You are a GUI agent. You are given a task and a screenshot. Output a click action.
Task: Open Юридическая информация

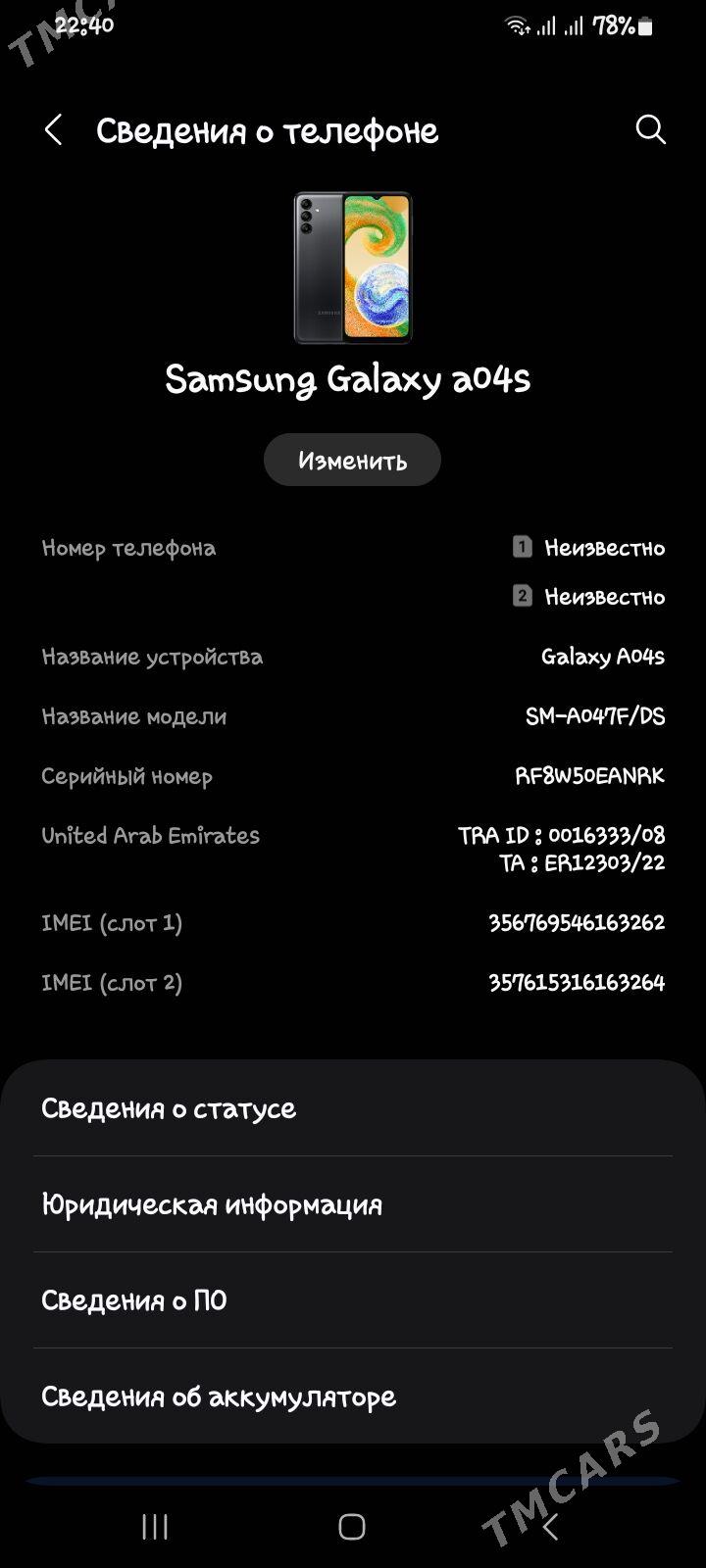click(353, 1204)
